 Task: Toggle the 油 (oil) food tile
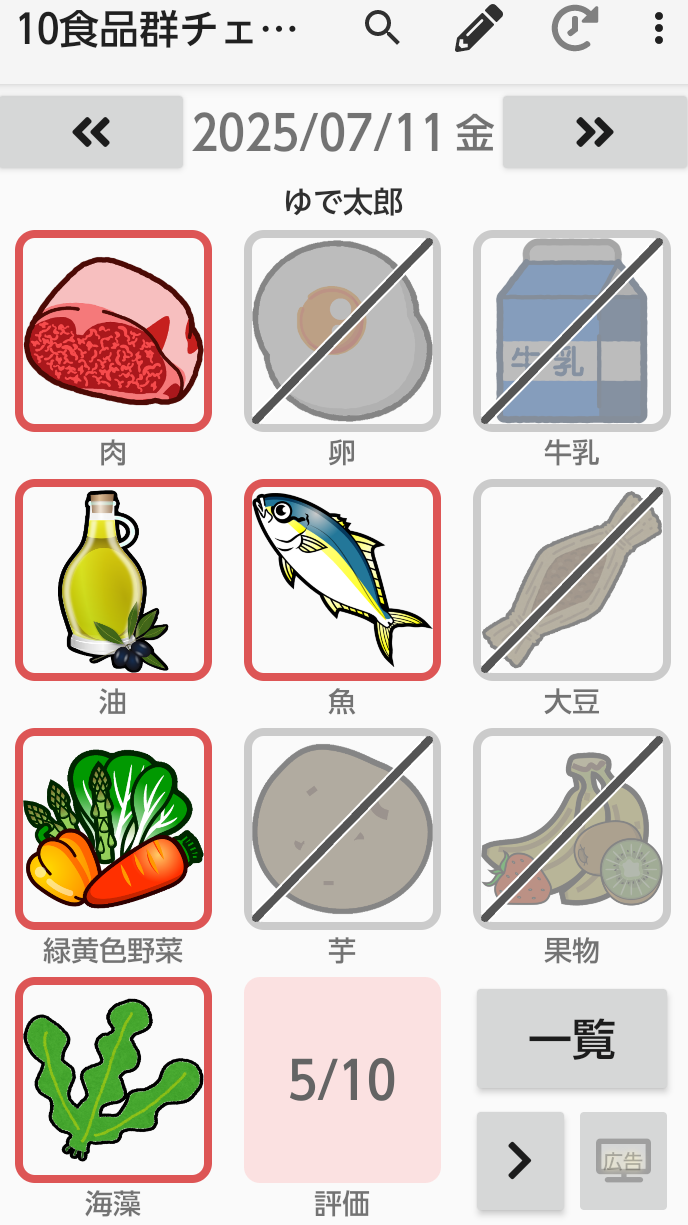point(113,580)
